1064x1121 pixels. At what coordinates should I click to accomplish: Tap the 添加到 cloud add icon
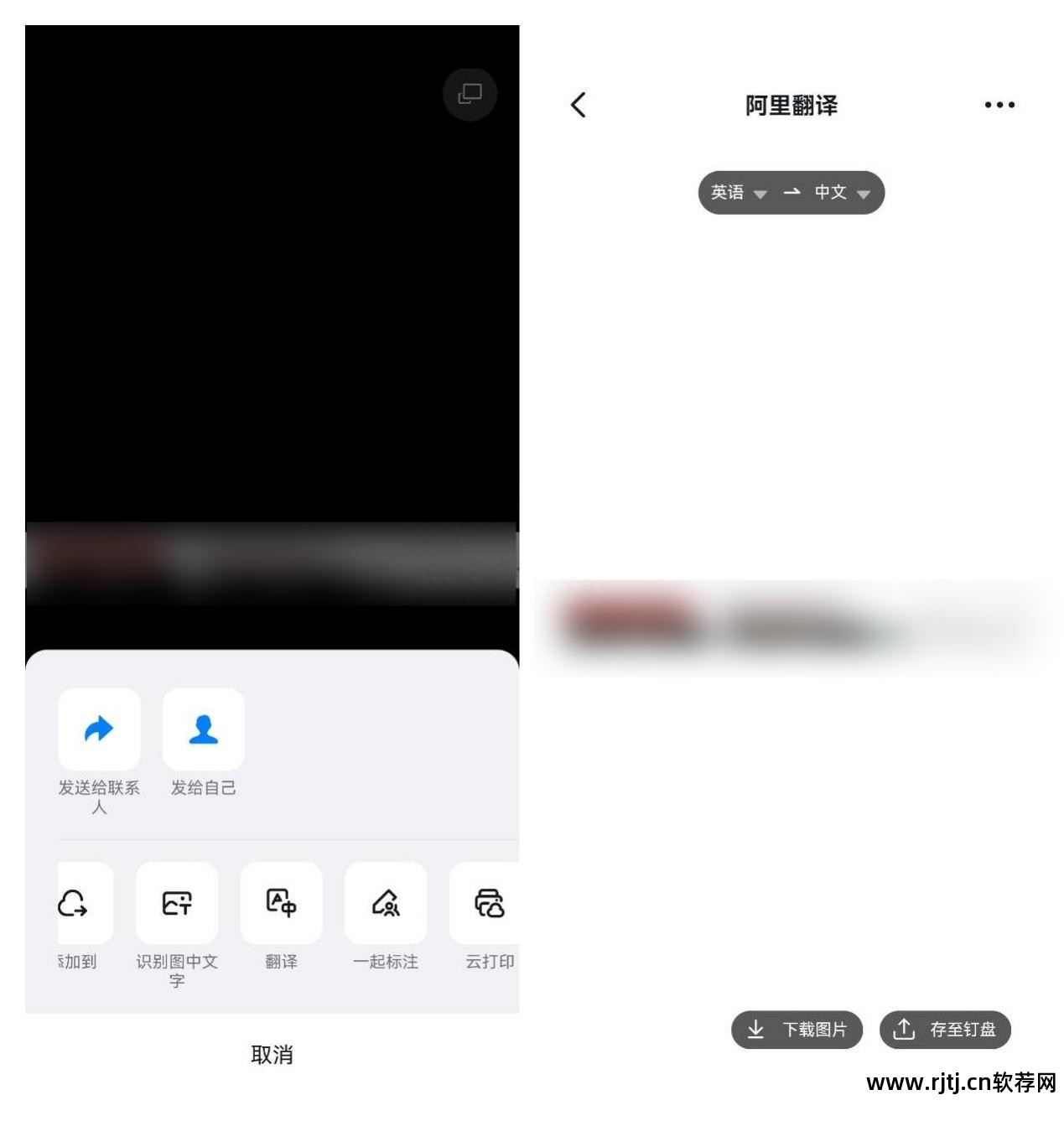74,903
